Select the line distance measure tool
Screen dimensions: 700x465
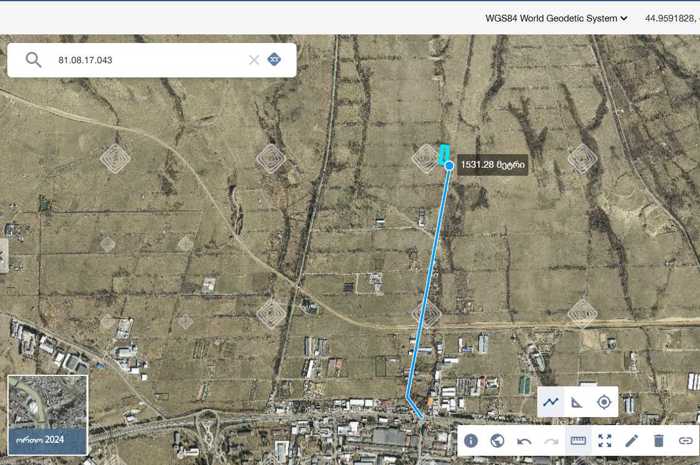551,402
